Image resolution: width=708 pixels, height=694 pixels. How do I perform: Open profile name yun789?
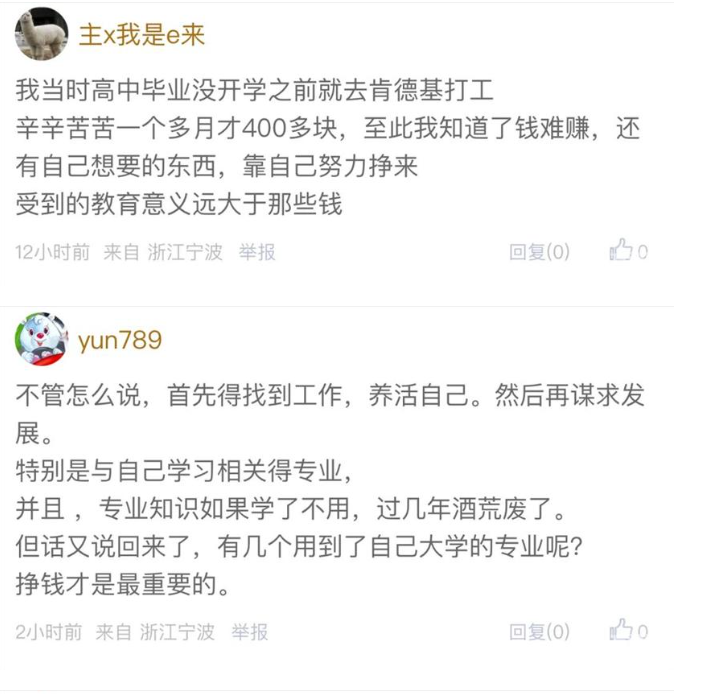[119, 341]
